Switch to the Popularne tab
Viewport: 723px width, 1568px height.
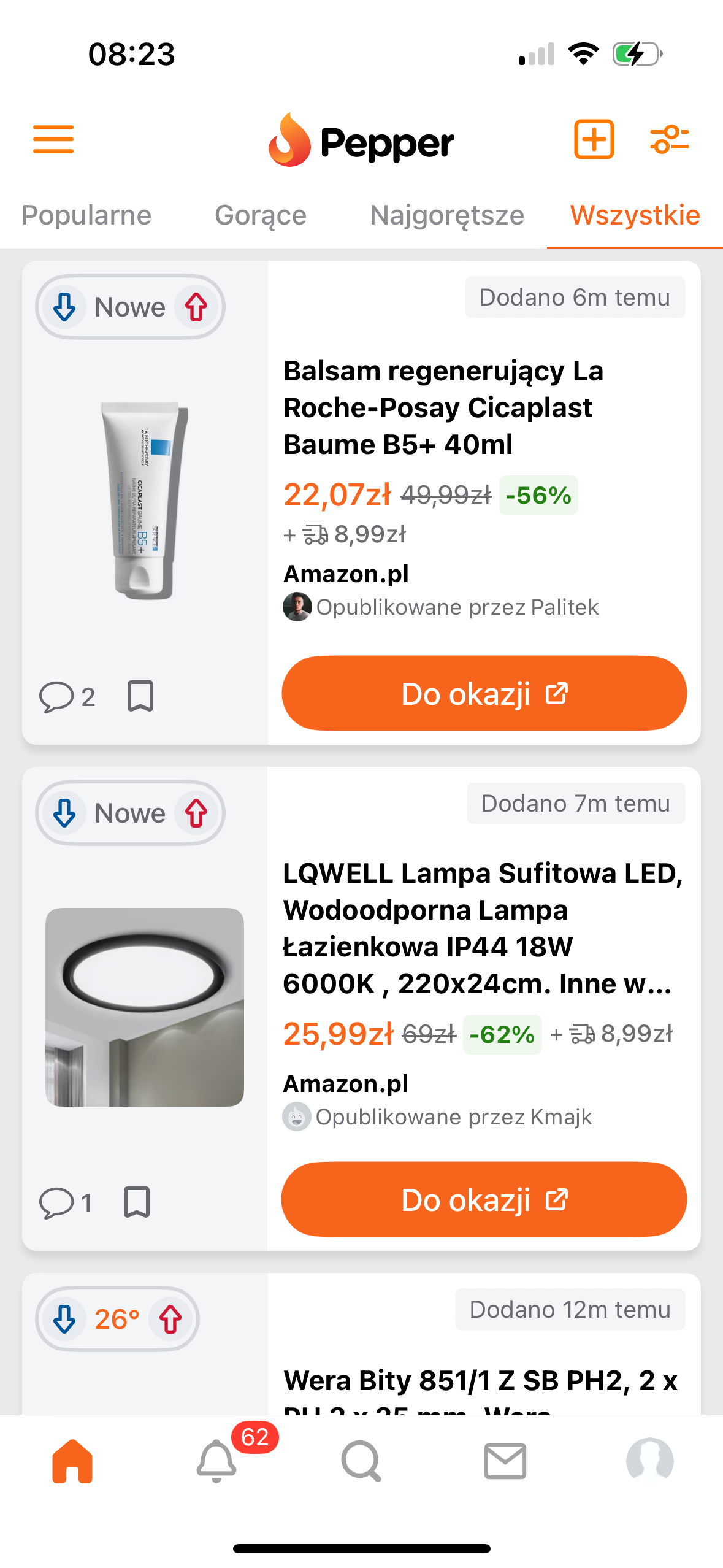tap(86, 215)
